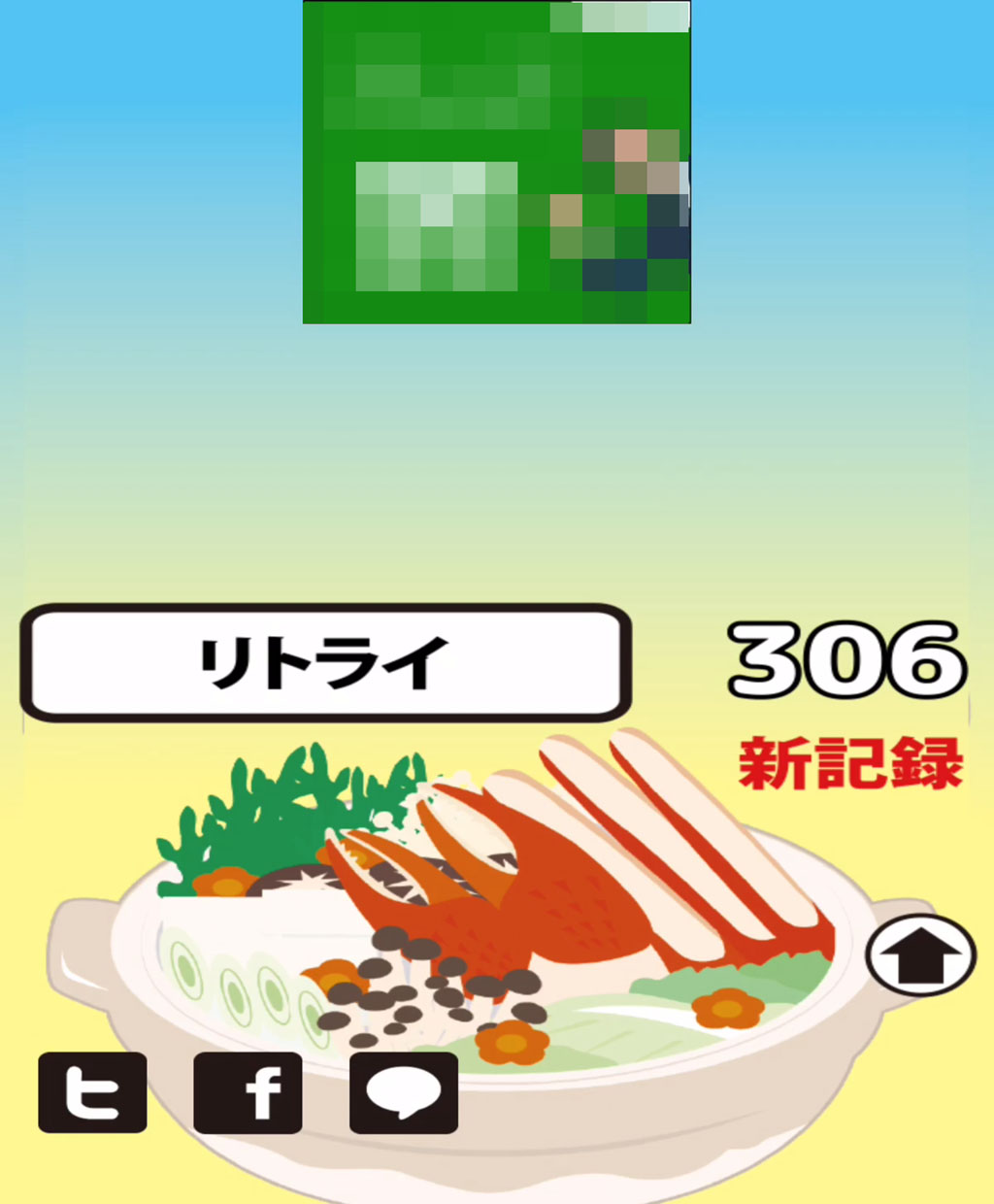The height and width of the screenshot is (1204, 994).
Task: Share the score on Twitter
Action: (92, 1092)
